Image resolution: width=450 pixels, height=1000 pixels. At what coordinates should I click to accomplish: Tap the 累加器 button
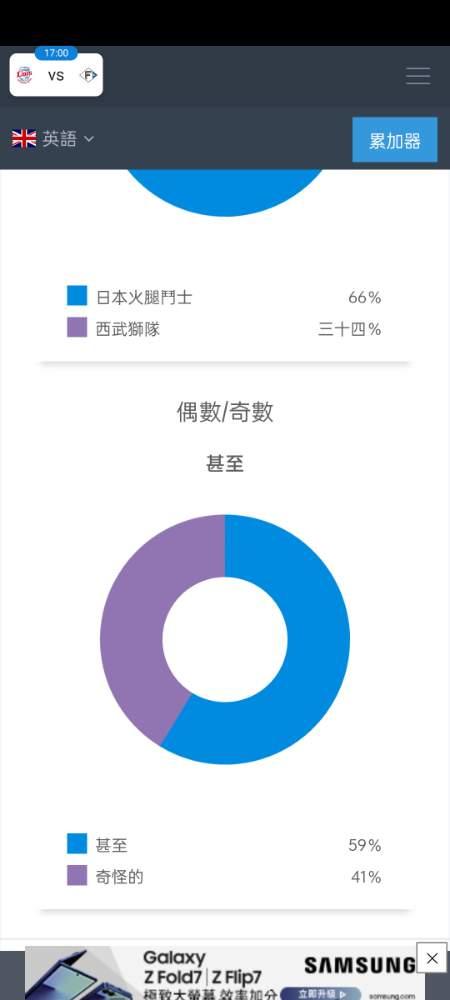pyautogui.click(x=395, y=140)
